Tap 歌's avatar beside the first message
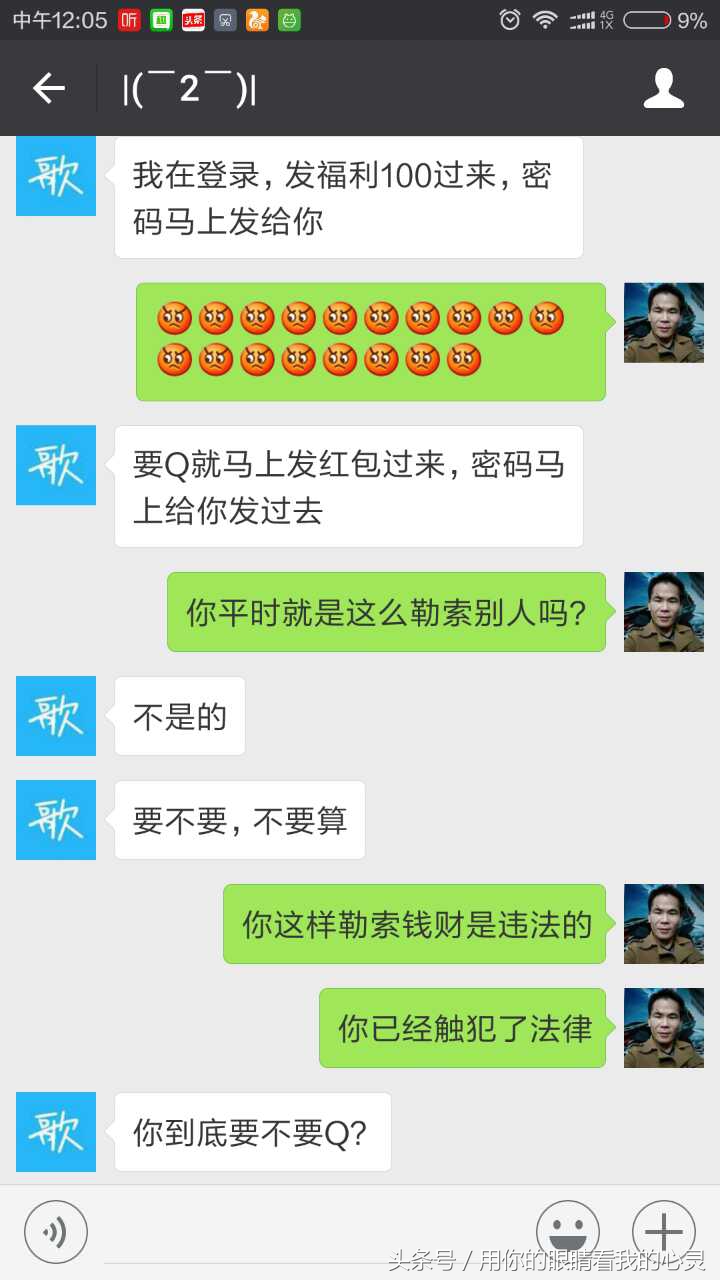This screenshot has width=720, height=1280. click(x=55, y=176)
